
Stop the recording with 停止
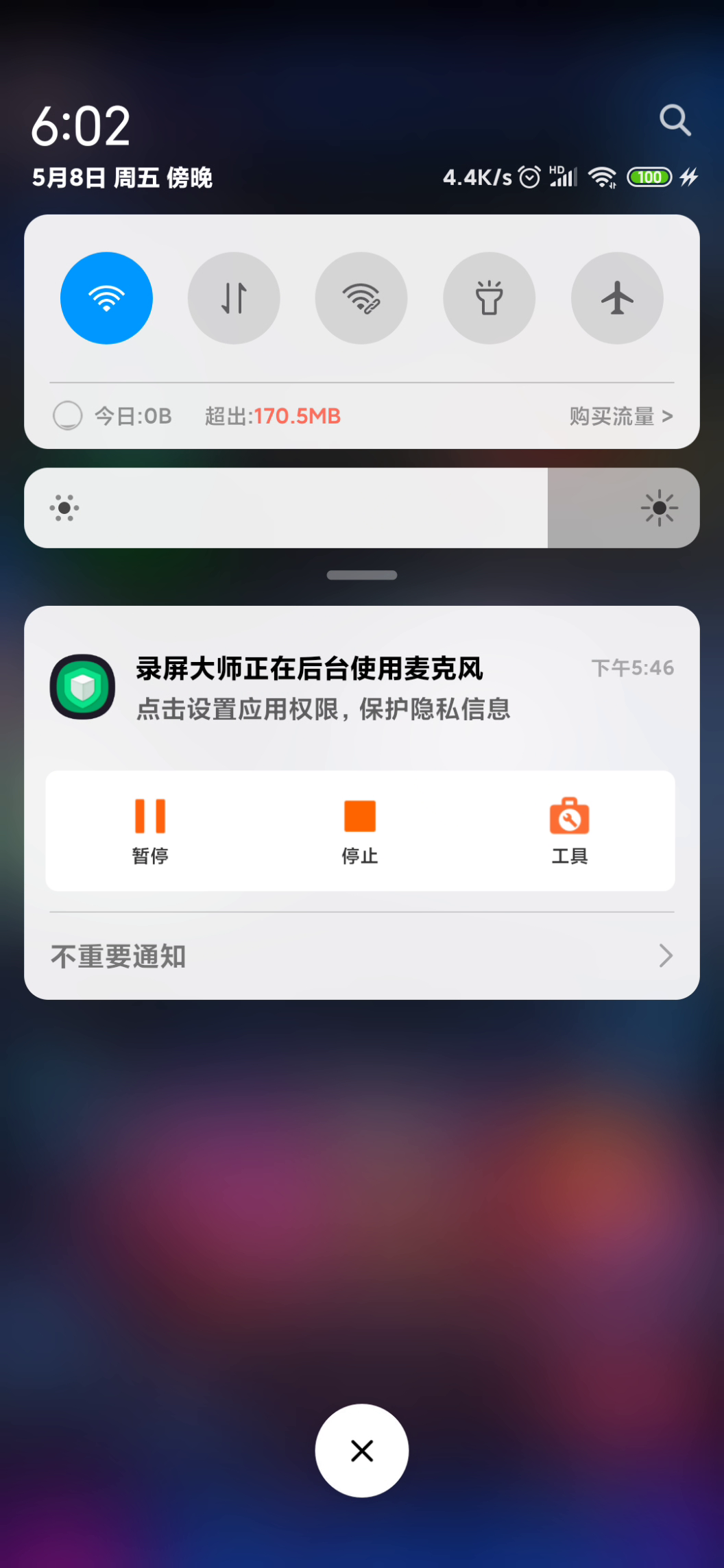point(360,831)
